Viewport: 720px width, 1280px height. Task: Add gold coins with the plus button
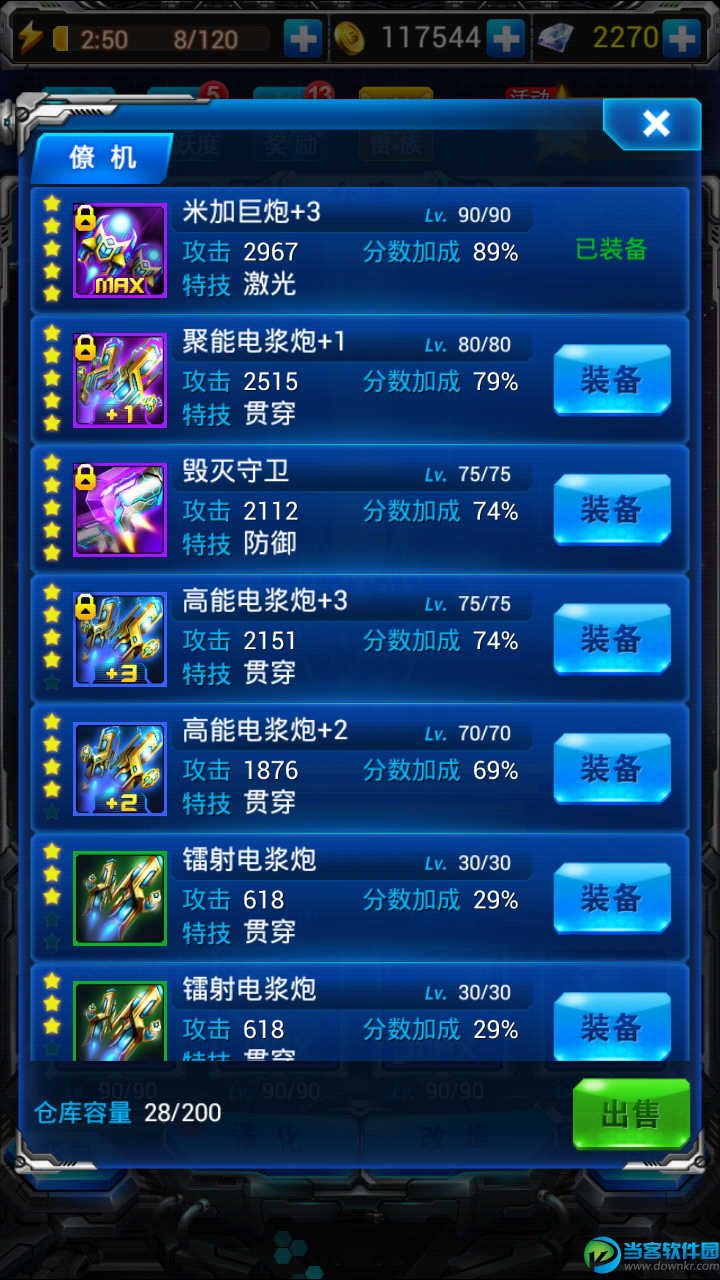coord(505,39)
